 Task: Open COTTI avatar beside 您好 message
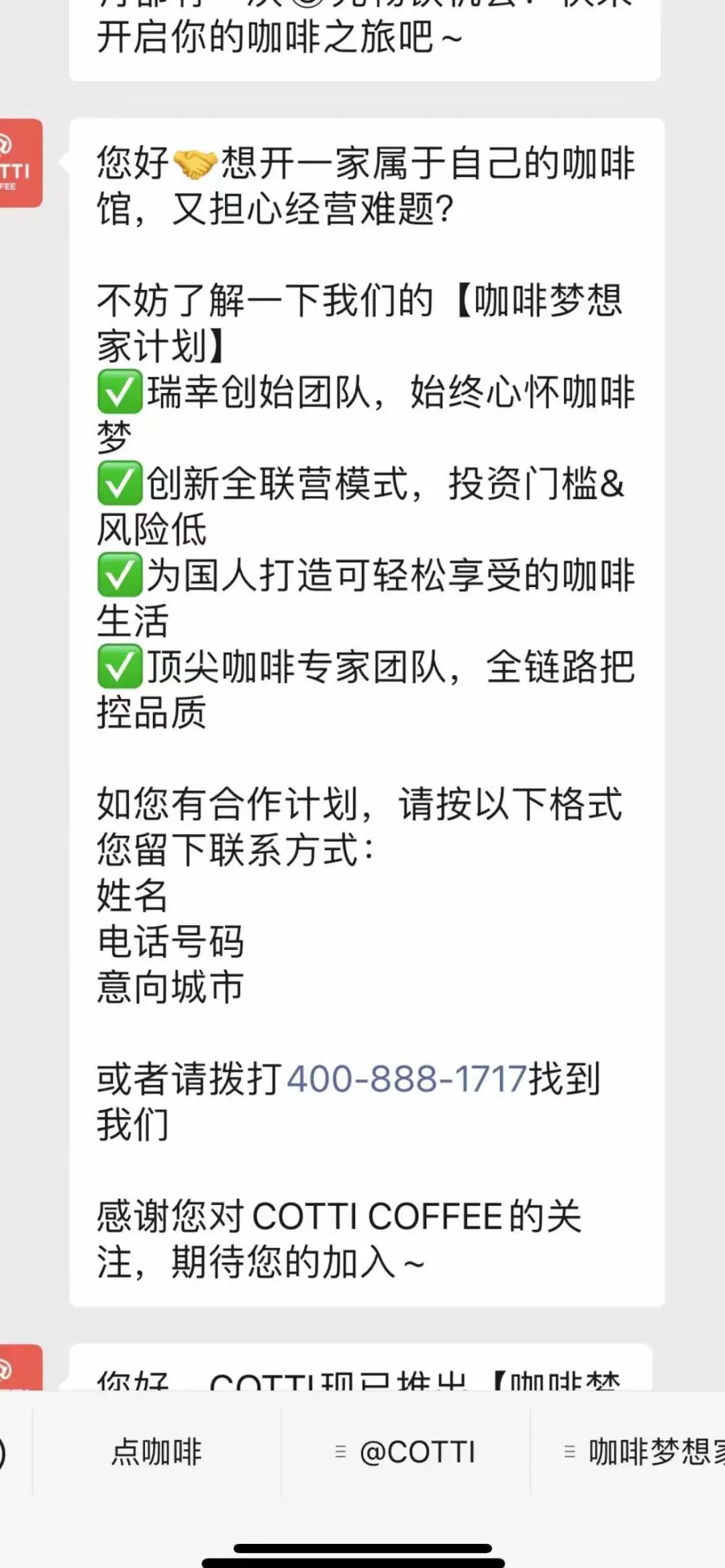click(20, 163)
